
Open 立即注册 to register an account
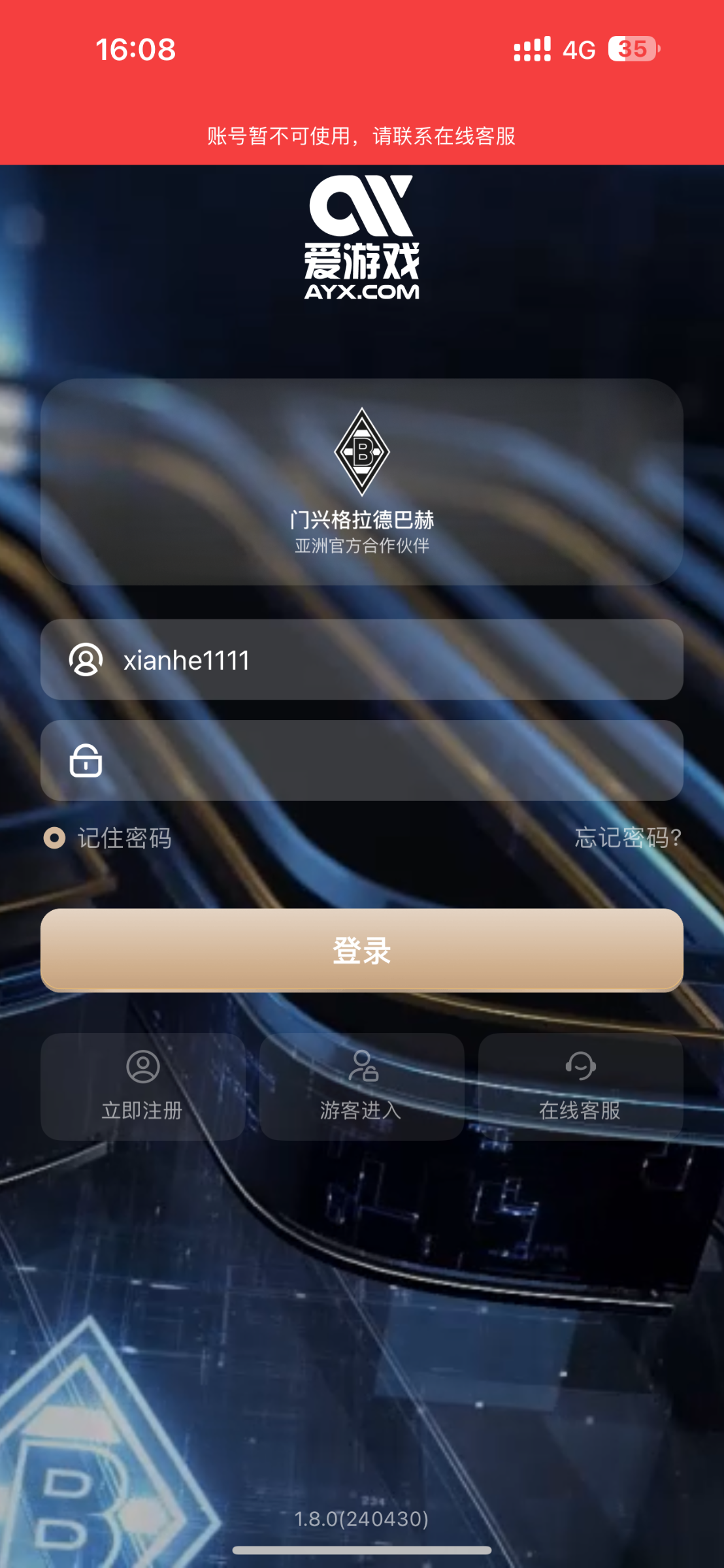[x=142, y=1086]
